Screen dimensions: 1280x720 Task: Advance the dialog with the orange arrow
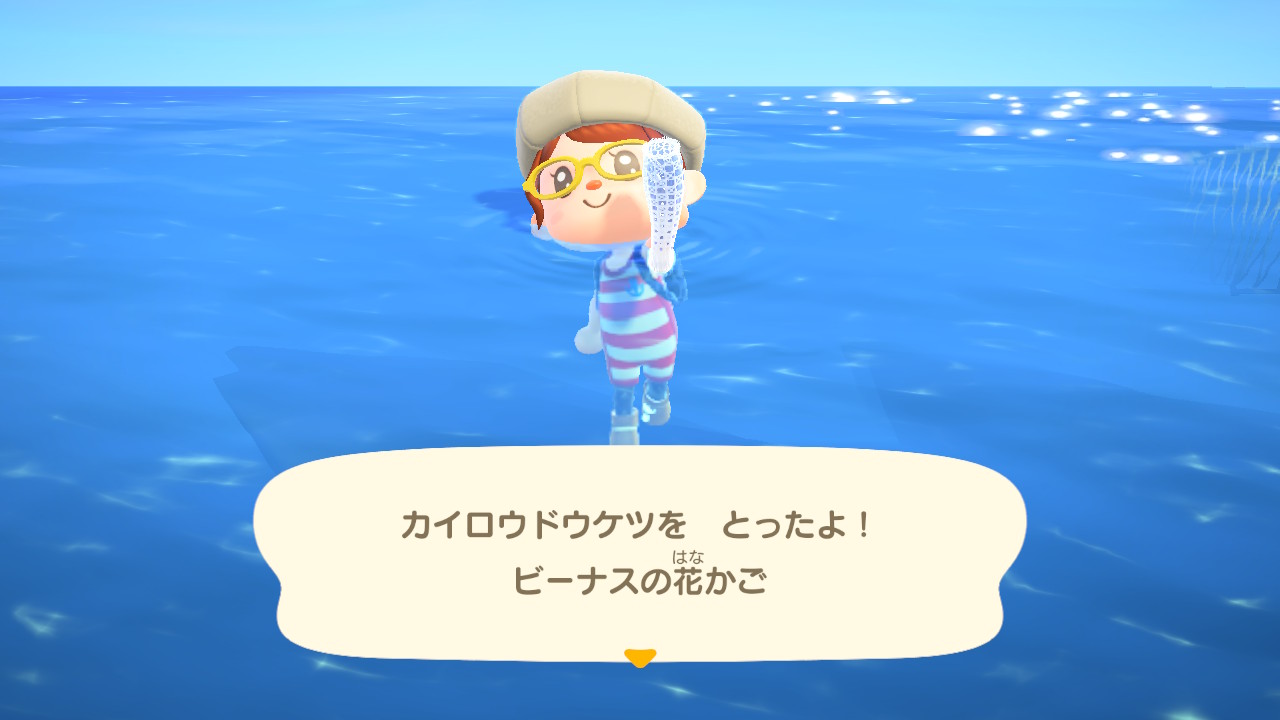tap(639, 657)
